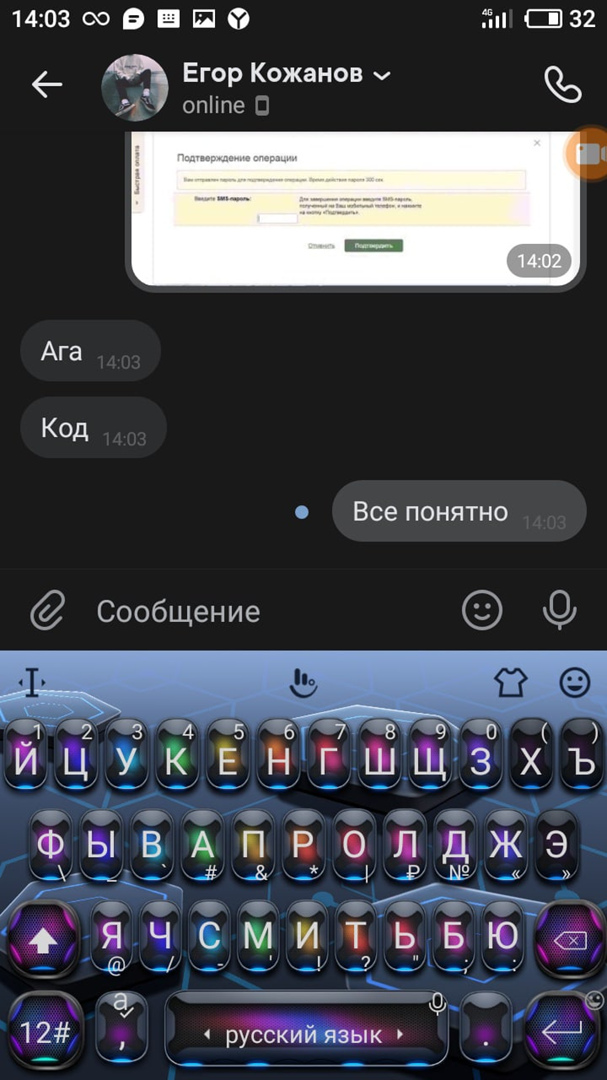Tap the русский язык space bar
607x1080 pixels.
point(305,1034)
